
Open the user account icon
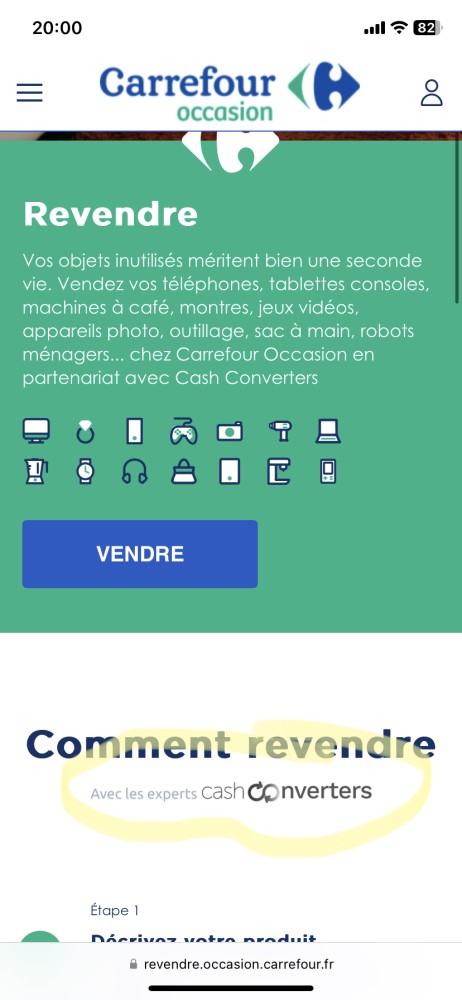click(x=431, y=92)
